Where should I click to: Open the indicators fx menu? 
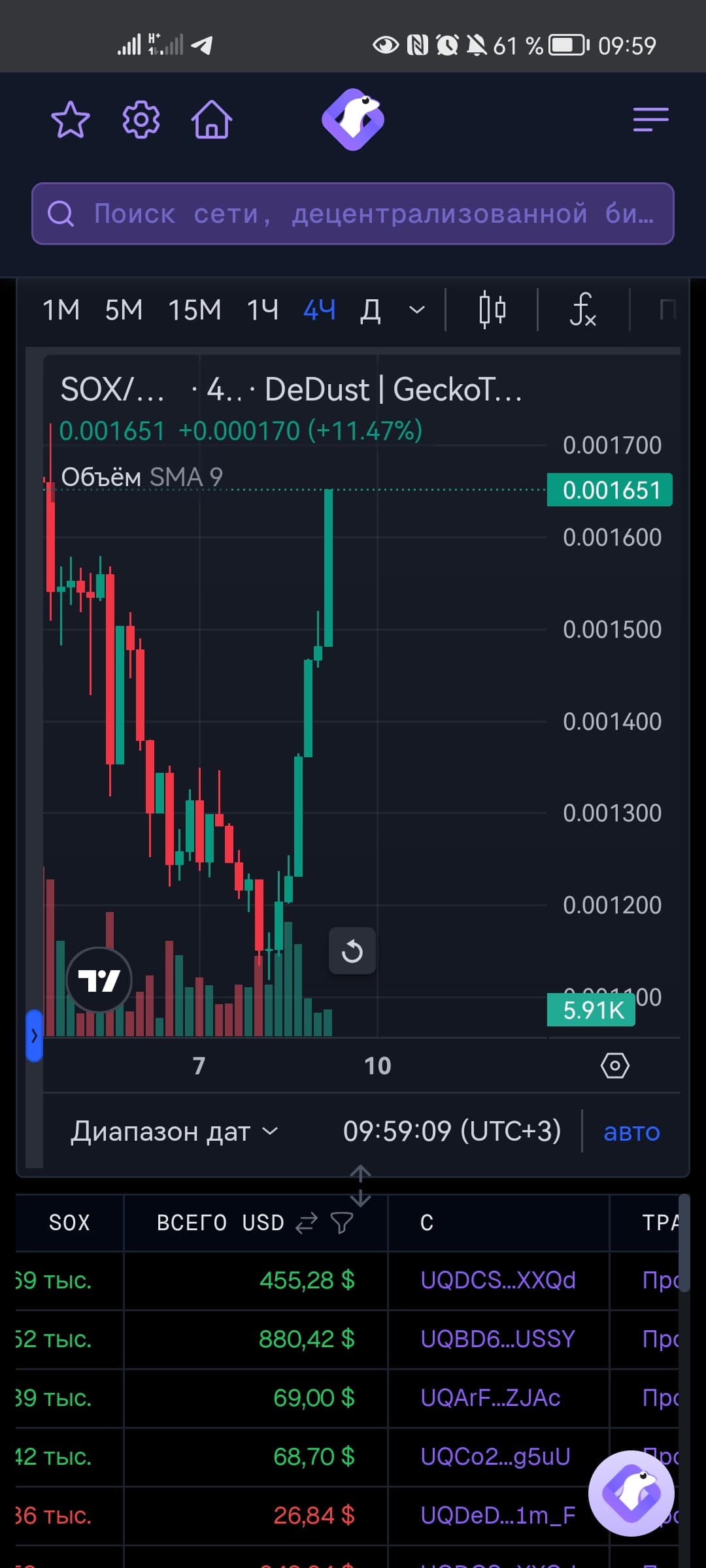(x=583, y=310)
